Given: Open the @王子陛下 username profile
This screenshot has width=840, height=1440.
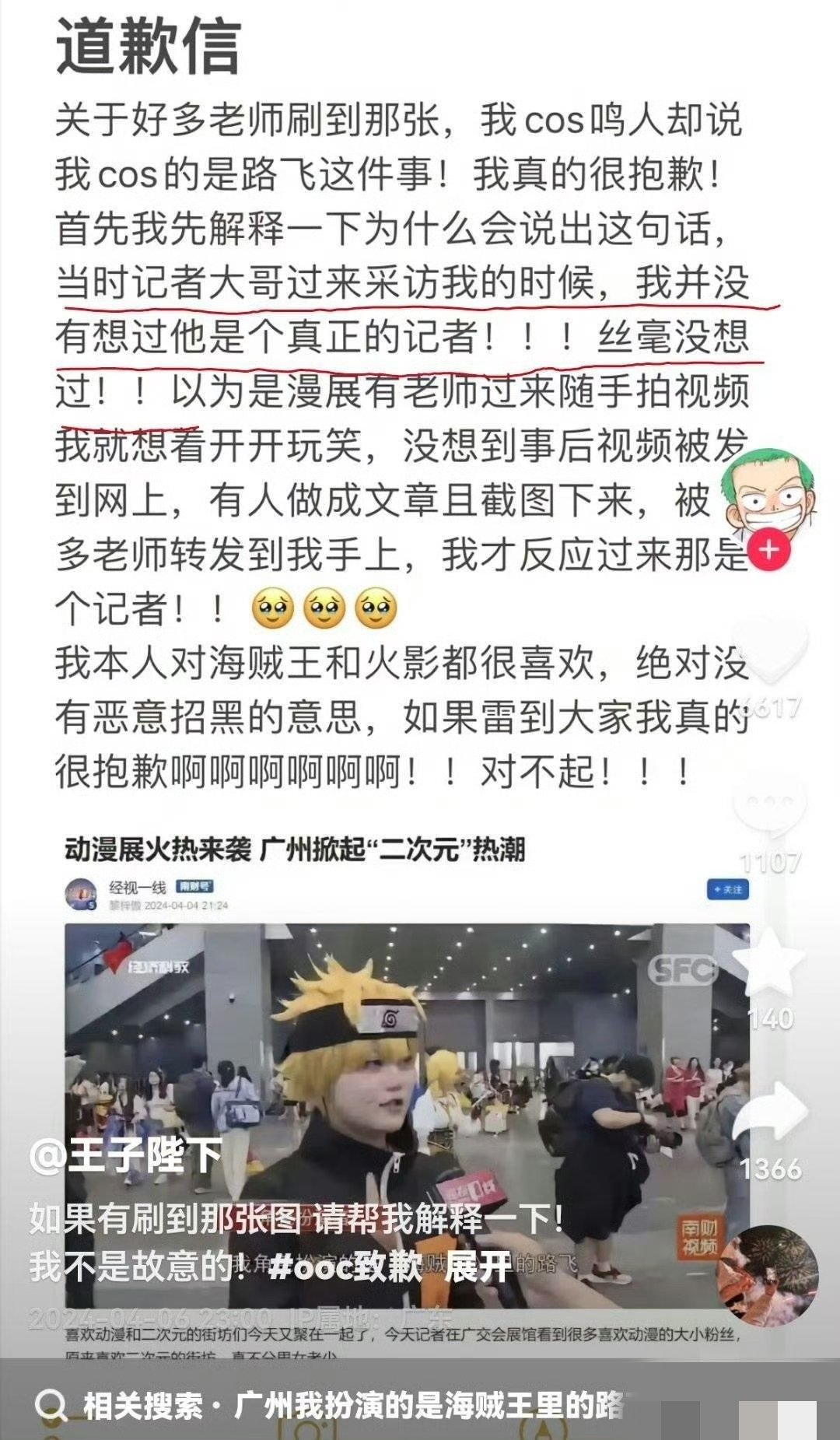Looking at the screenshot, I should coord(126,1156).
